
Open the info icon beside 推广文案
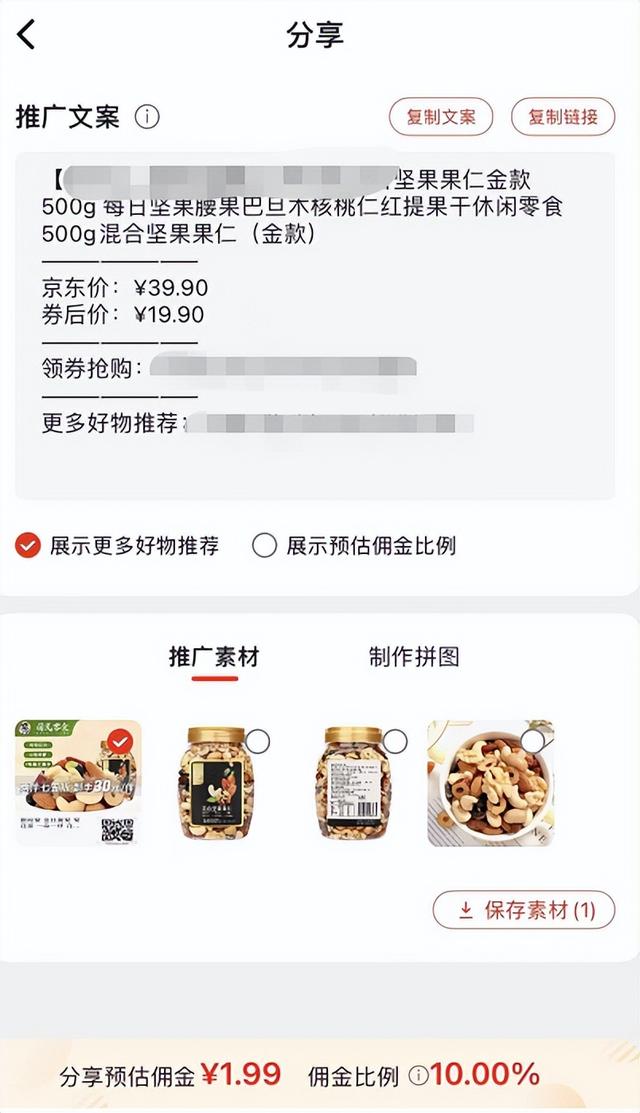[x=147, y=117]
